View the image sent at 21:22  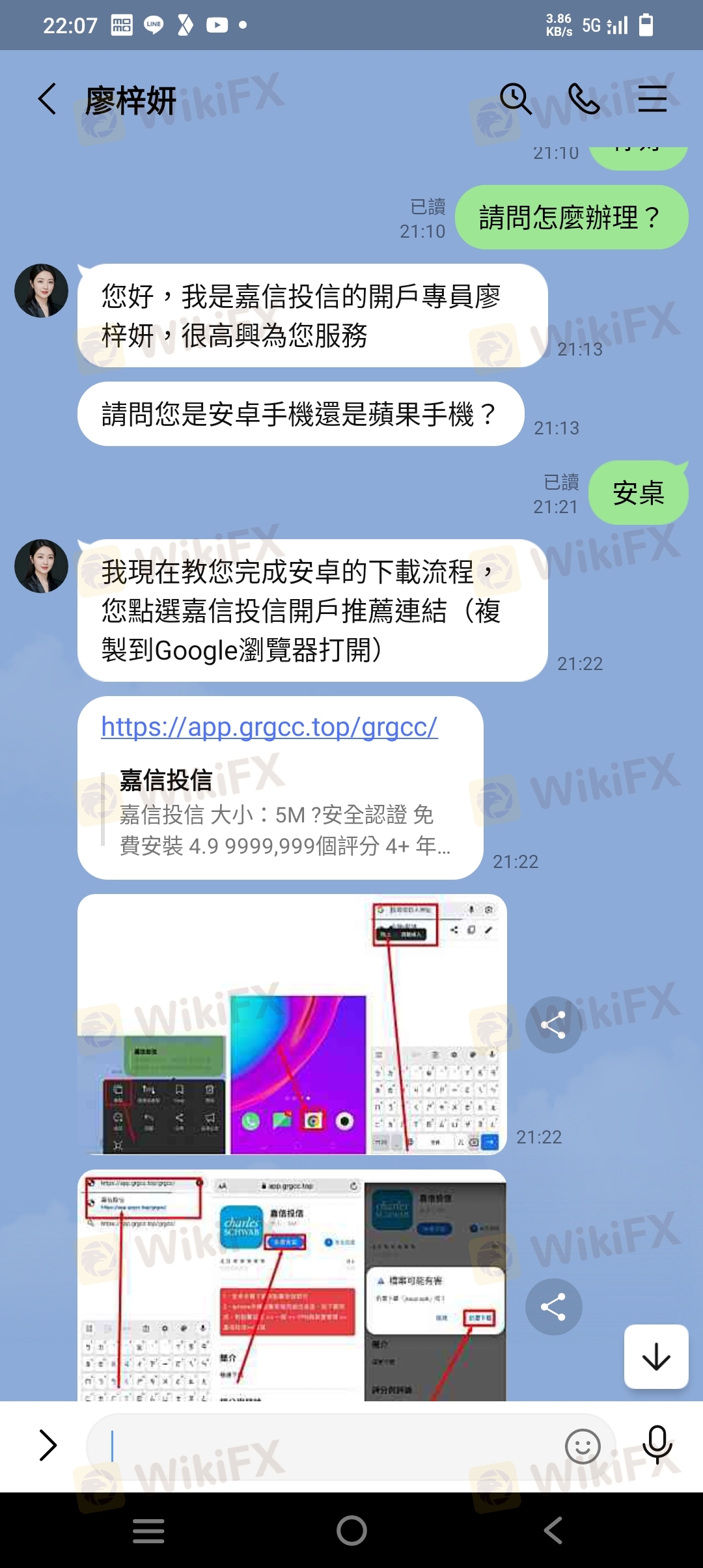pos(292,1024)
